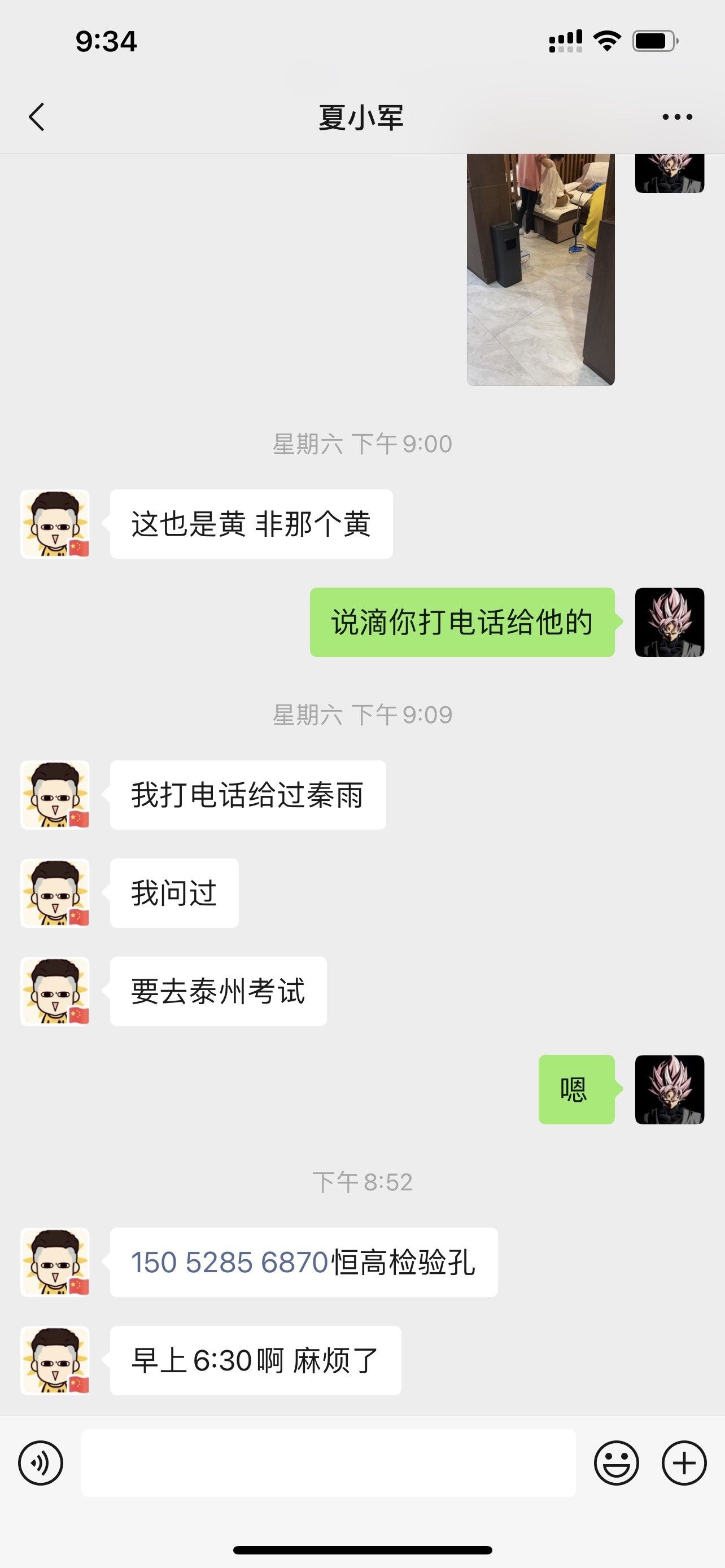
Task: Tap the phone number 150 5285 6870
Action: (229, 1262)
